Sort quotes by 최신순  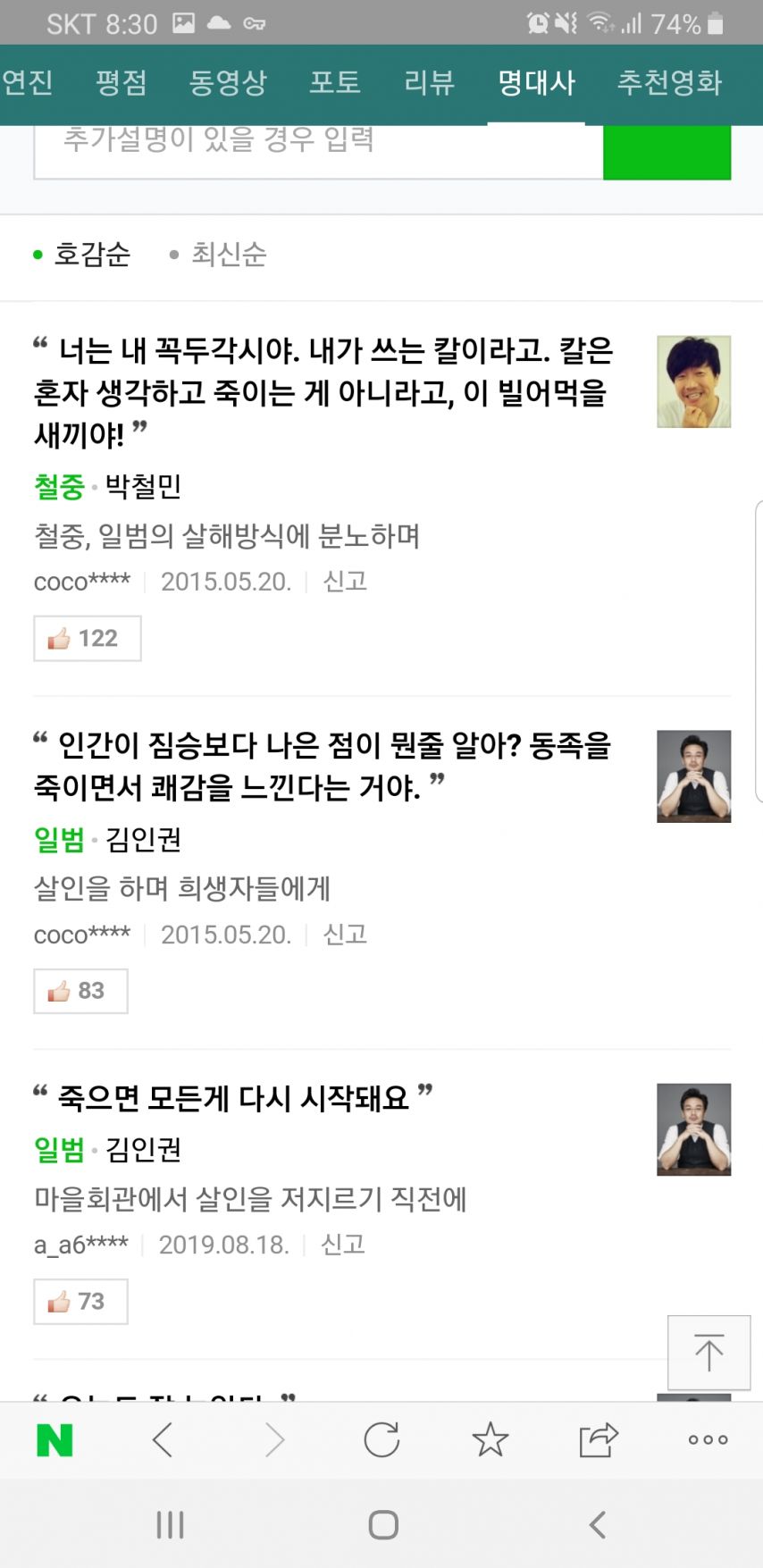click(228, 255)
